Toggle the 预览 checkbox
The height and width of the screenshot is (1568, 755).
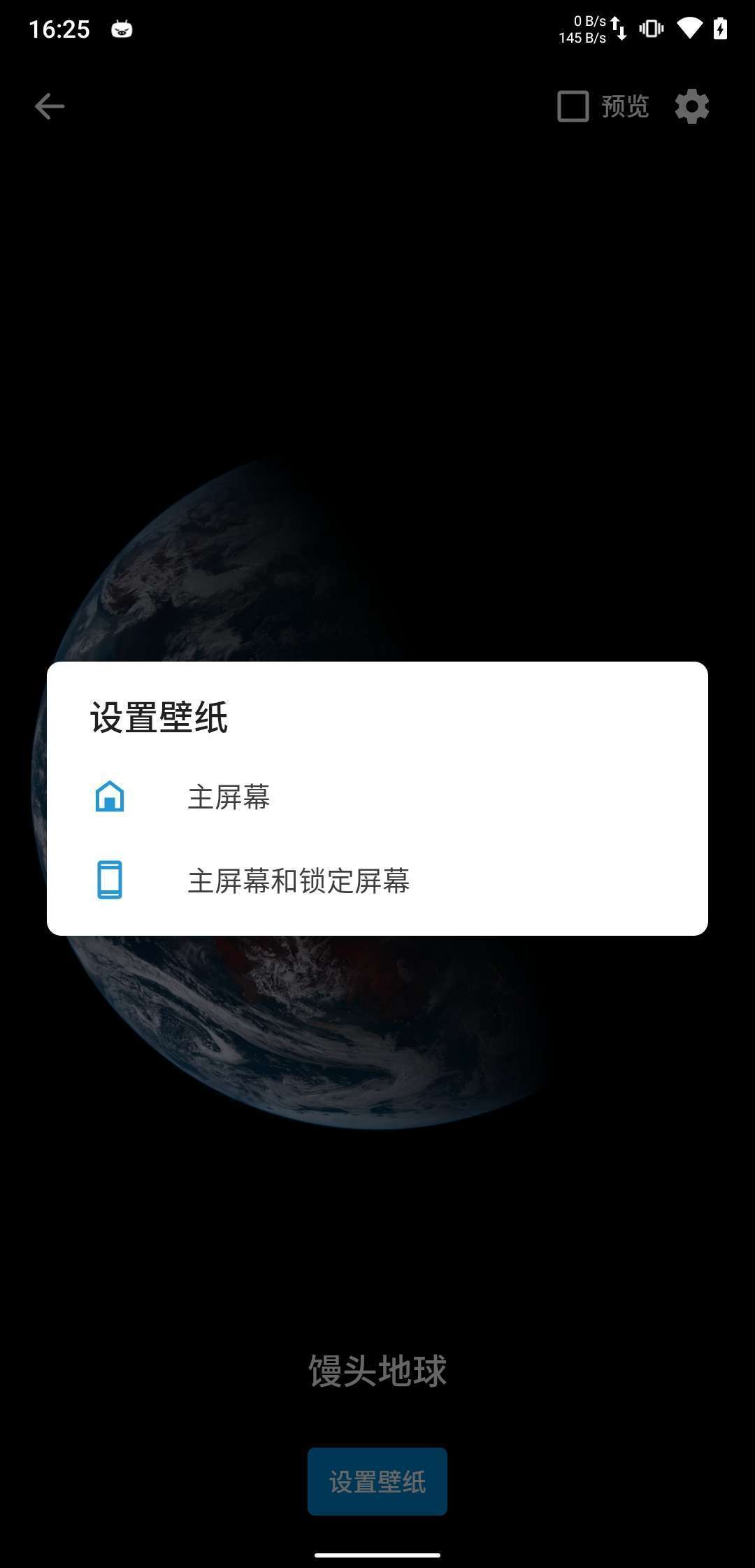point(573,106)
